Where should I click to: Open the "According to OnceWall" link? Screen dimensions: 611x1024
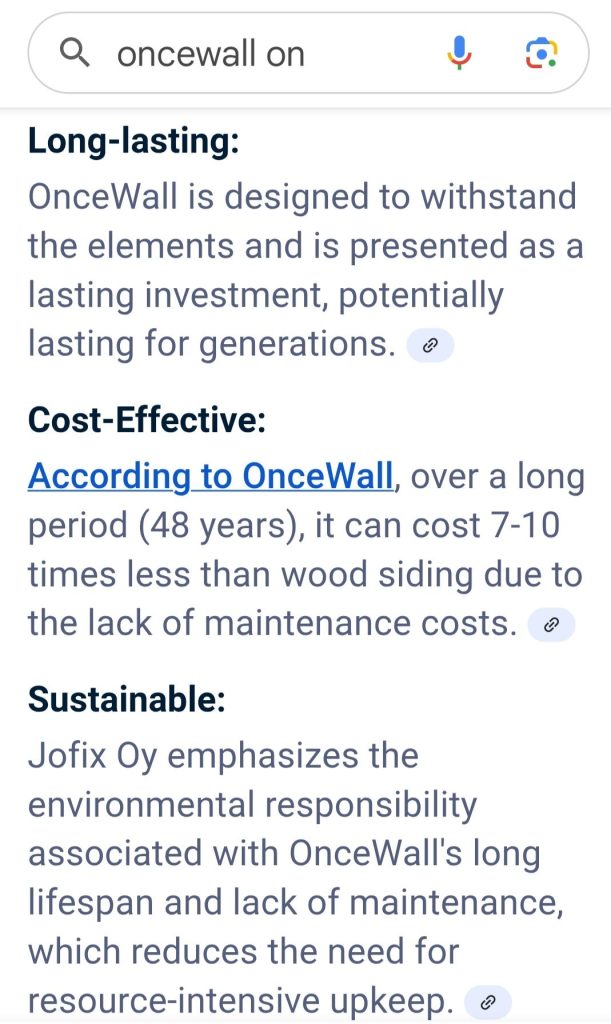coord(210,476)
